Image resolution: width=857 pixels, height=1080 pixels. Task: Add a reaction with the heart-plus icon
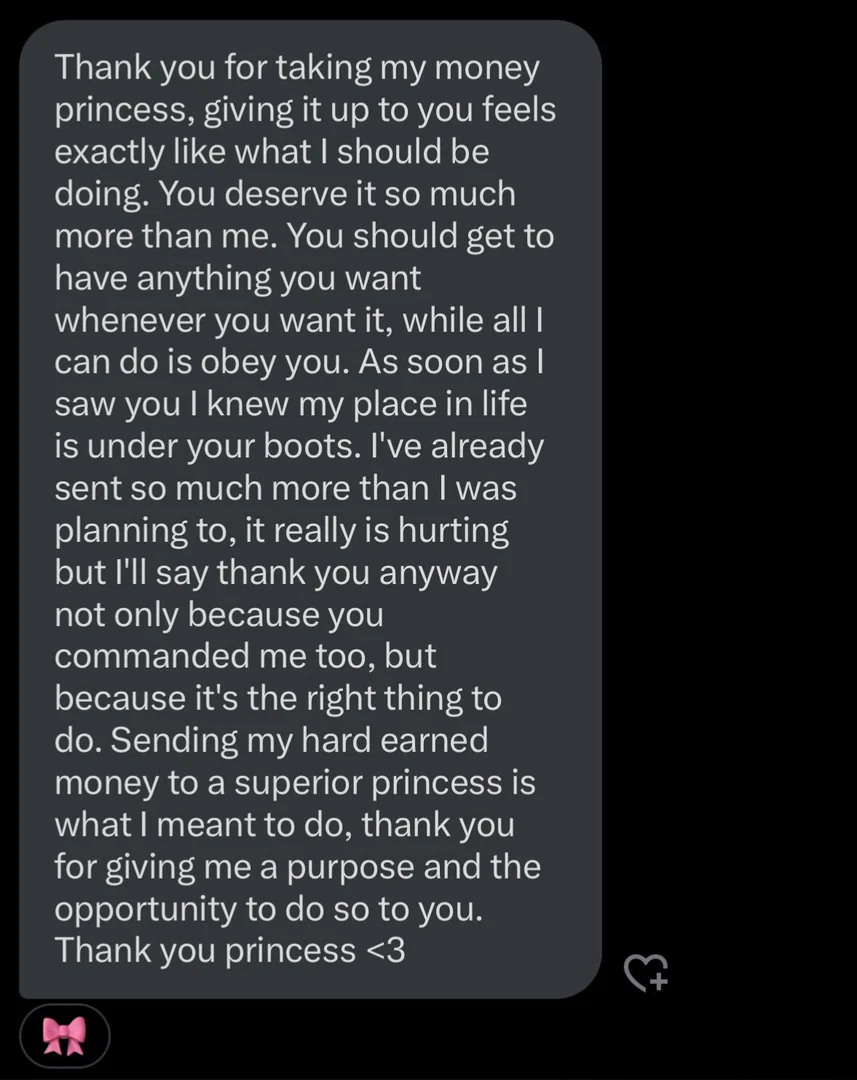click(x=646, y=972)
